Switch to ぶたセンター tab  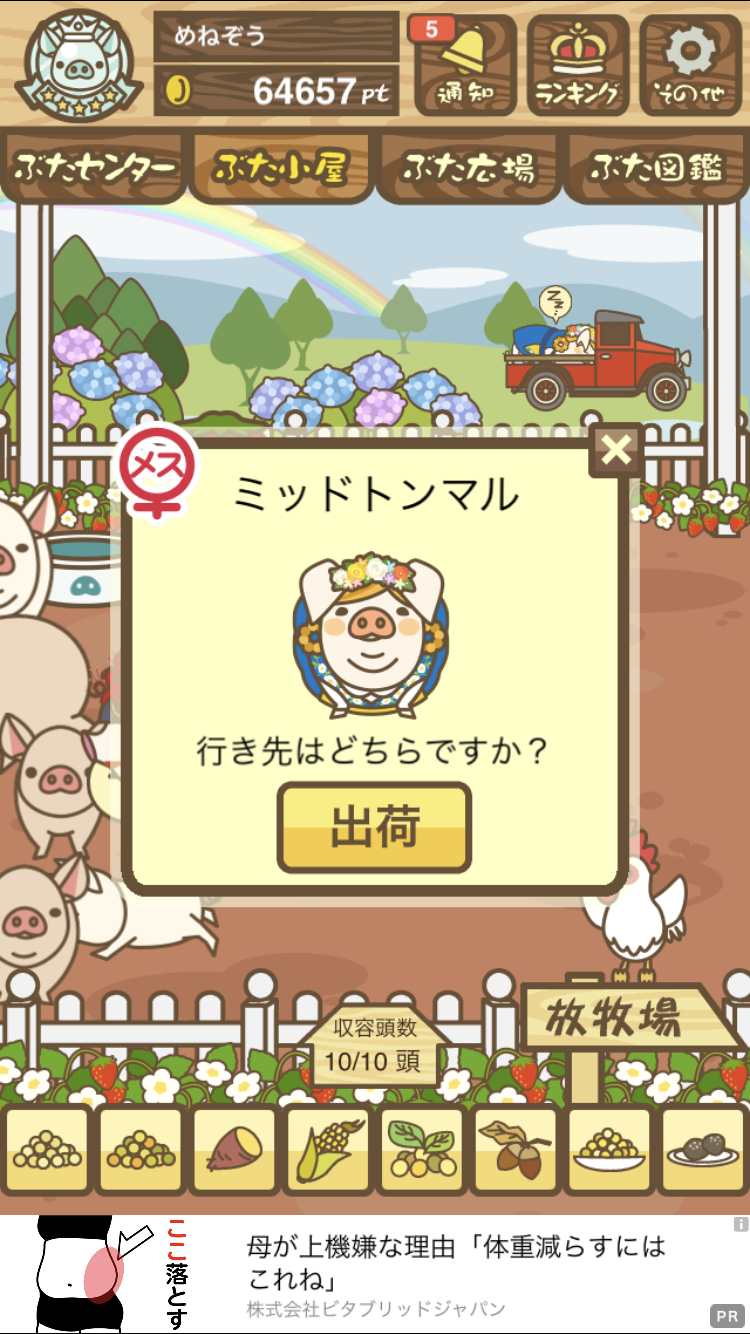pos(94,167)
